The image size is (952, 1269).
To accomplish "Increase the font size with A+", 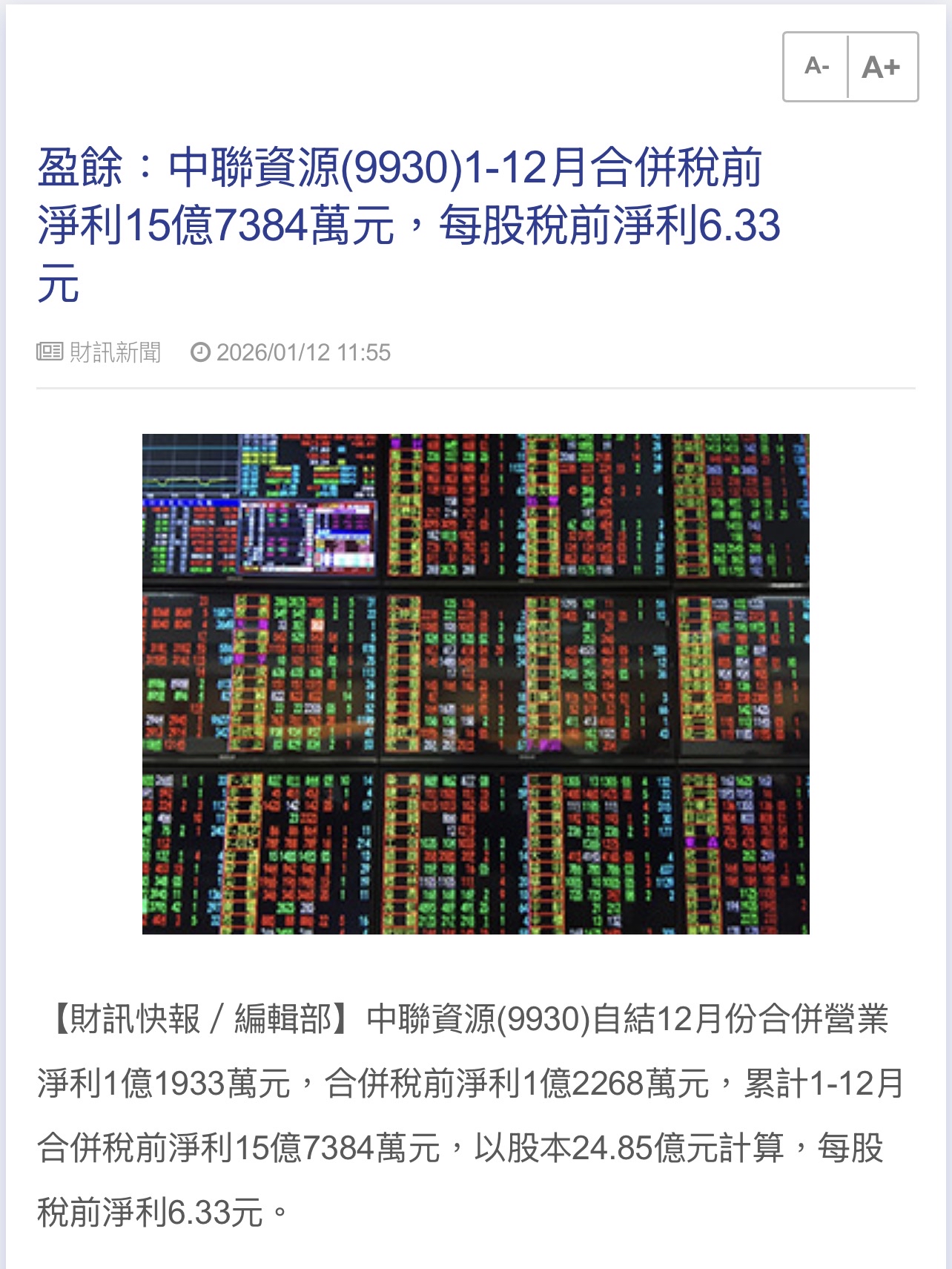I will click(882, 67).
